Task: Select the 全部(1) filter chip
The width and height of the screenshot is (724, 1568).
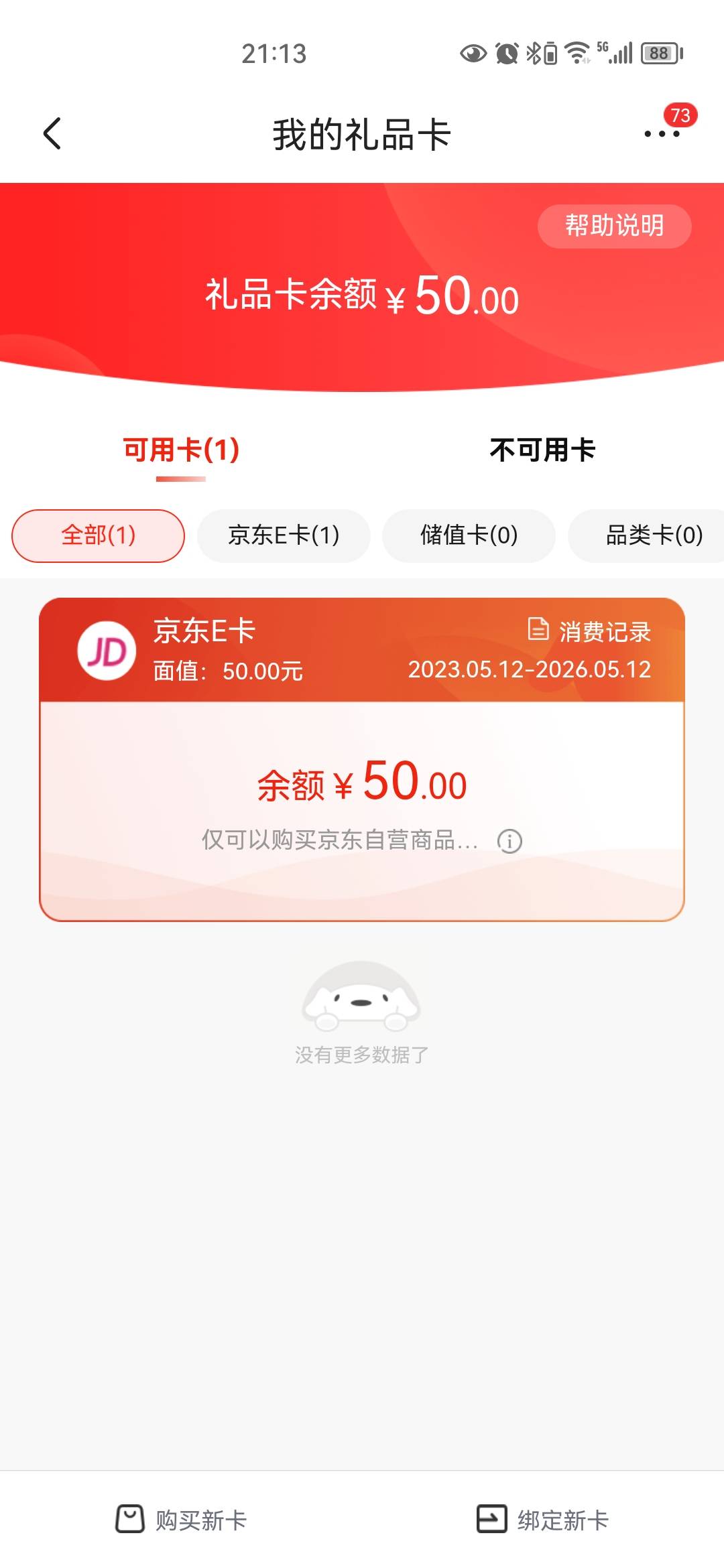Action: (97, 535)
